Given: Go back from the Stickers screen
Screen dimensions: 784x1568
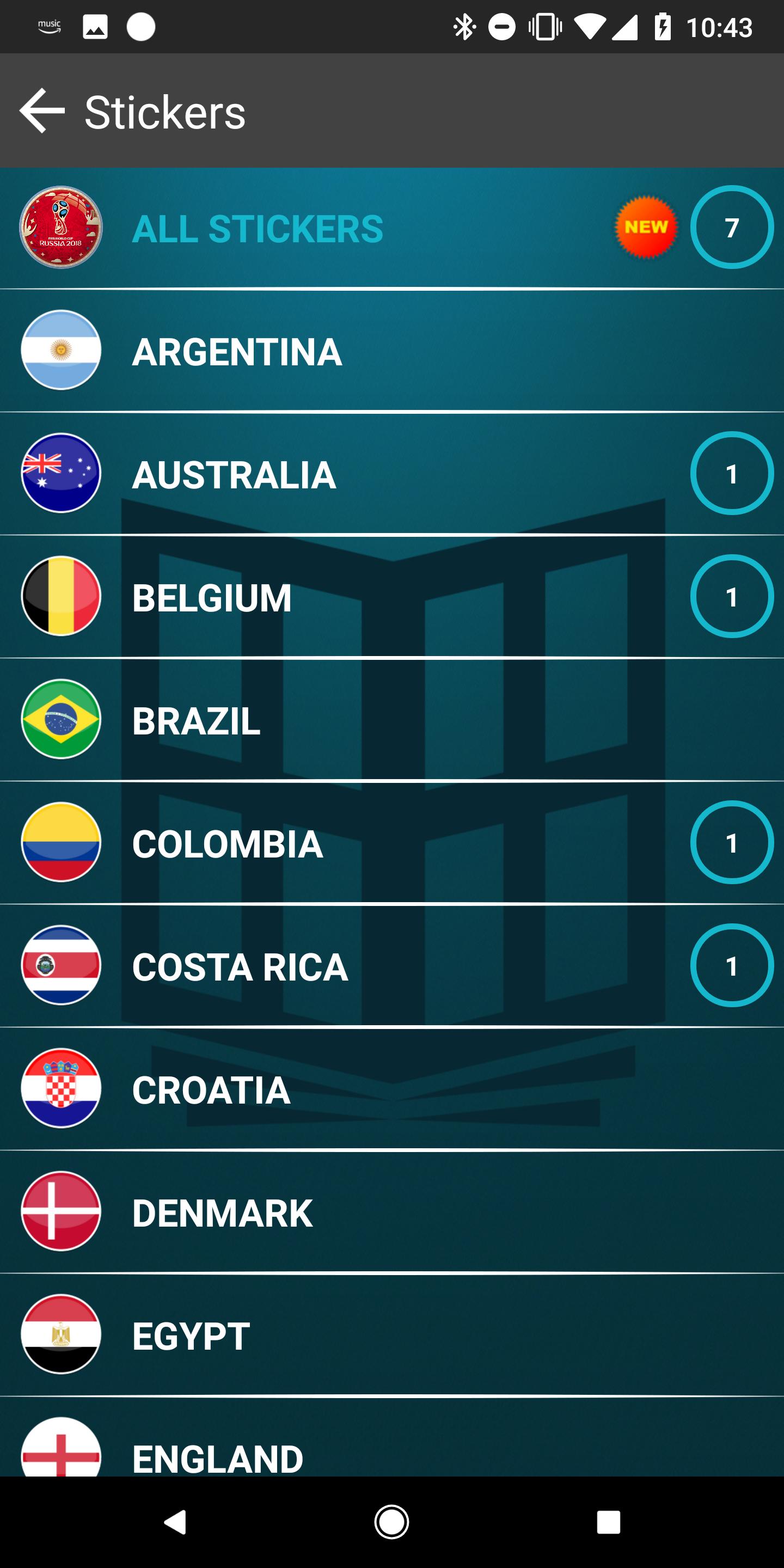Looking at the screenshot, I should tap(41, 111).
